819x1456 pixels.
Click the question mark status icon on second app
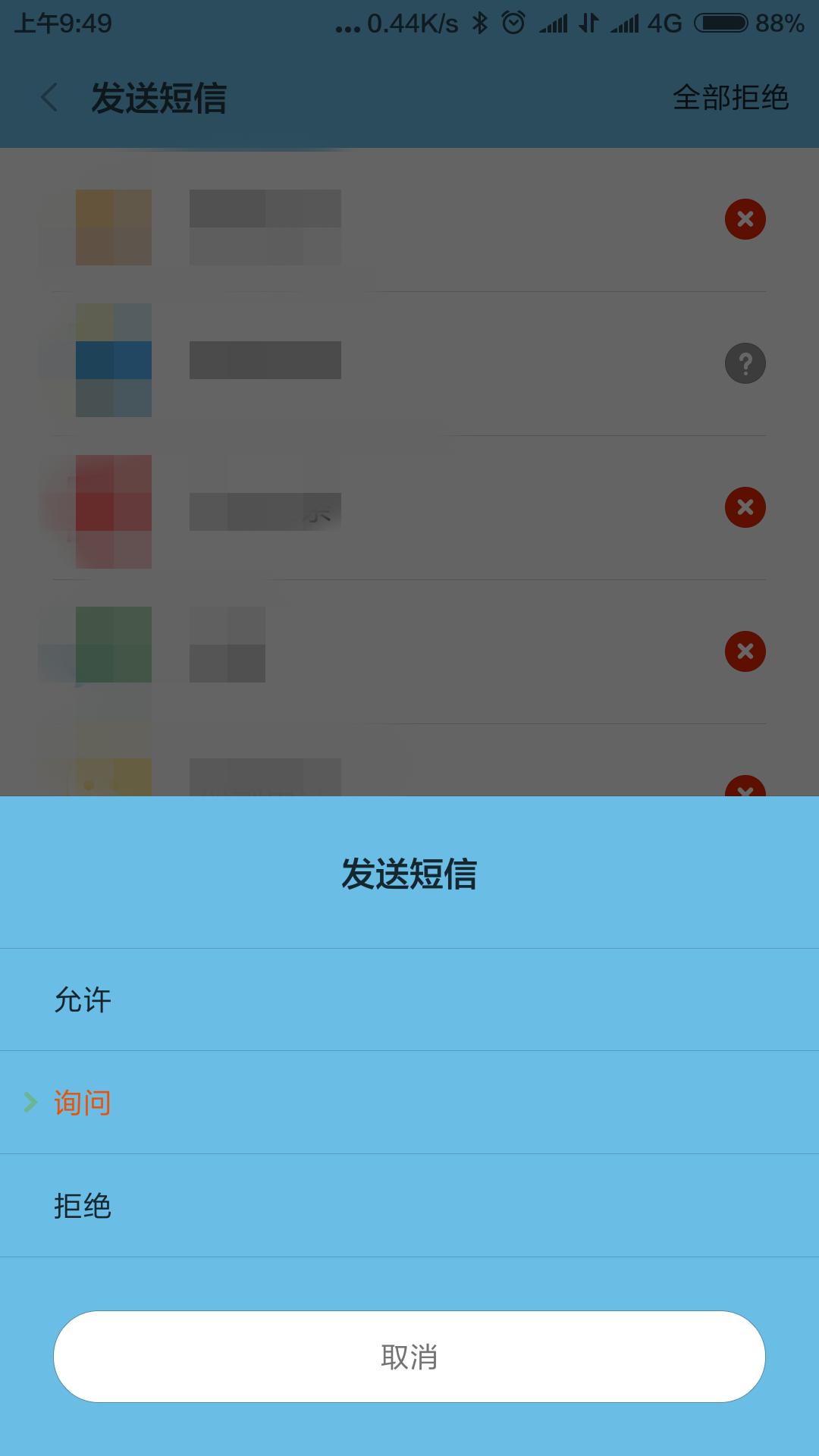(745, 364)
